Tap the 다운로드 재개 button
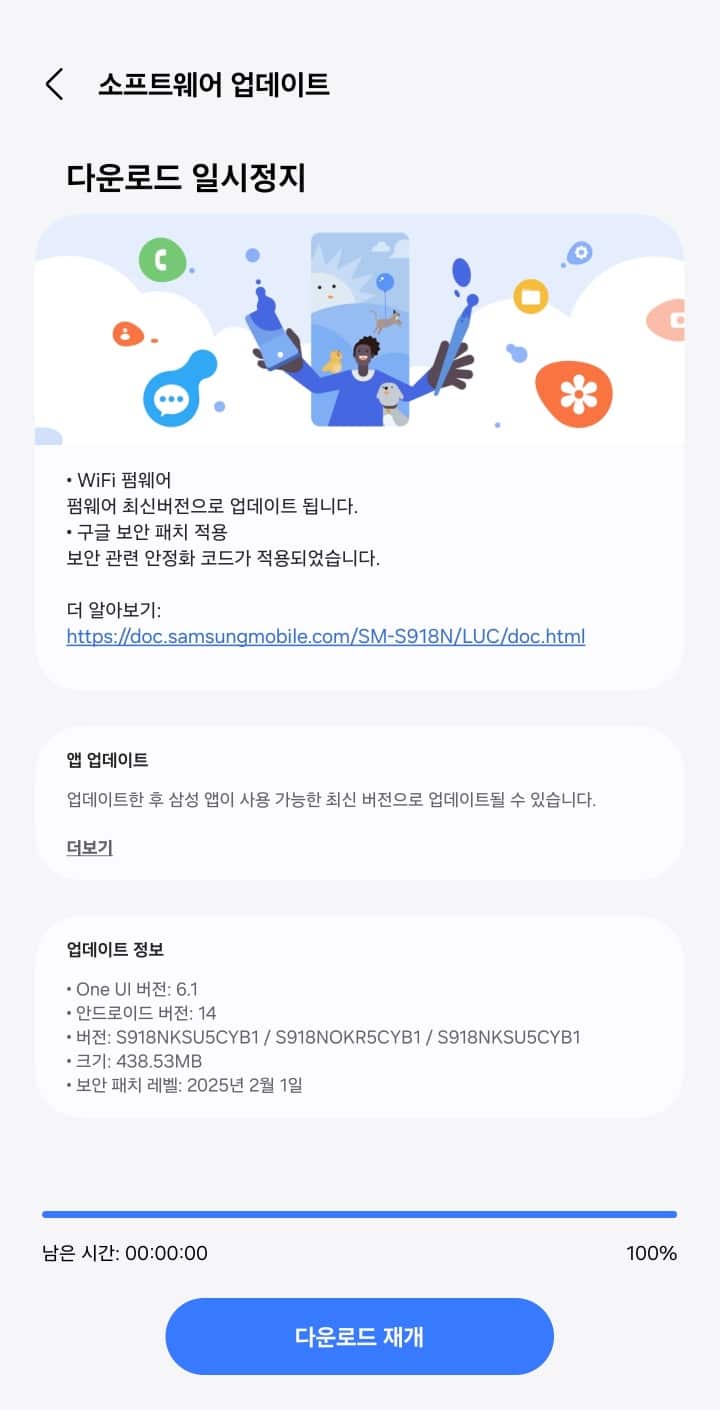720x1410 pixels. click(x=359, y=1336)
